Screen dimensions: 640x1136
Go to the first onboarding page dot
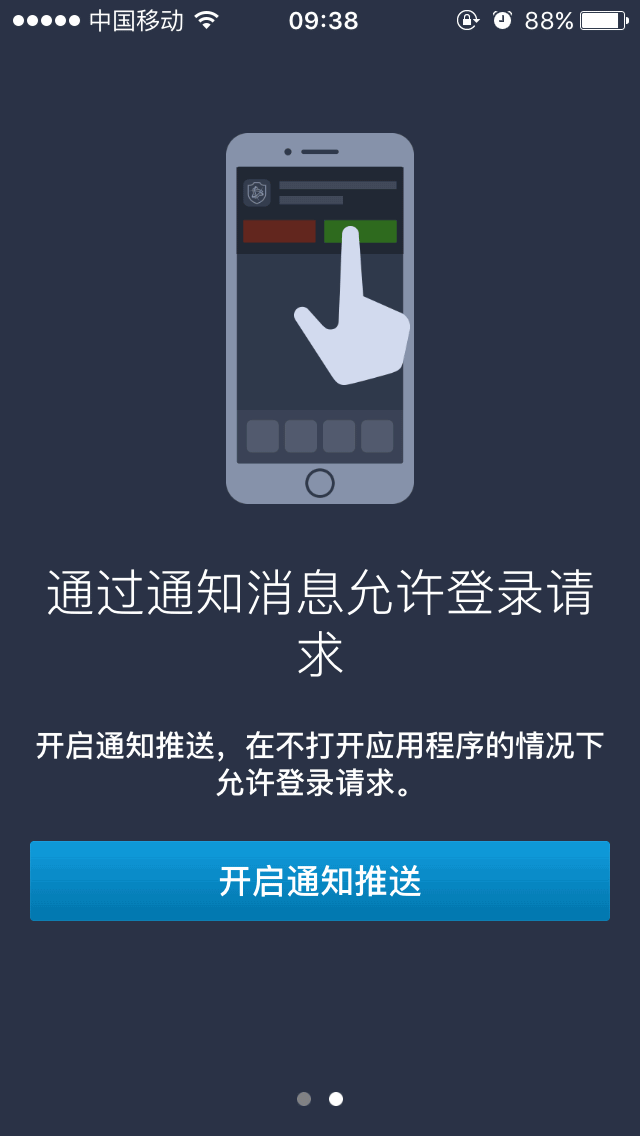(304, 1099)
